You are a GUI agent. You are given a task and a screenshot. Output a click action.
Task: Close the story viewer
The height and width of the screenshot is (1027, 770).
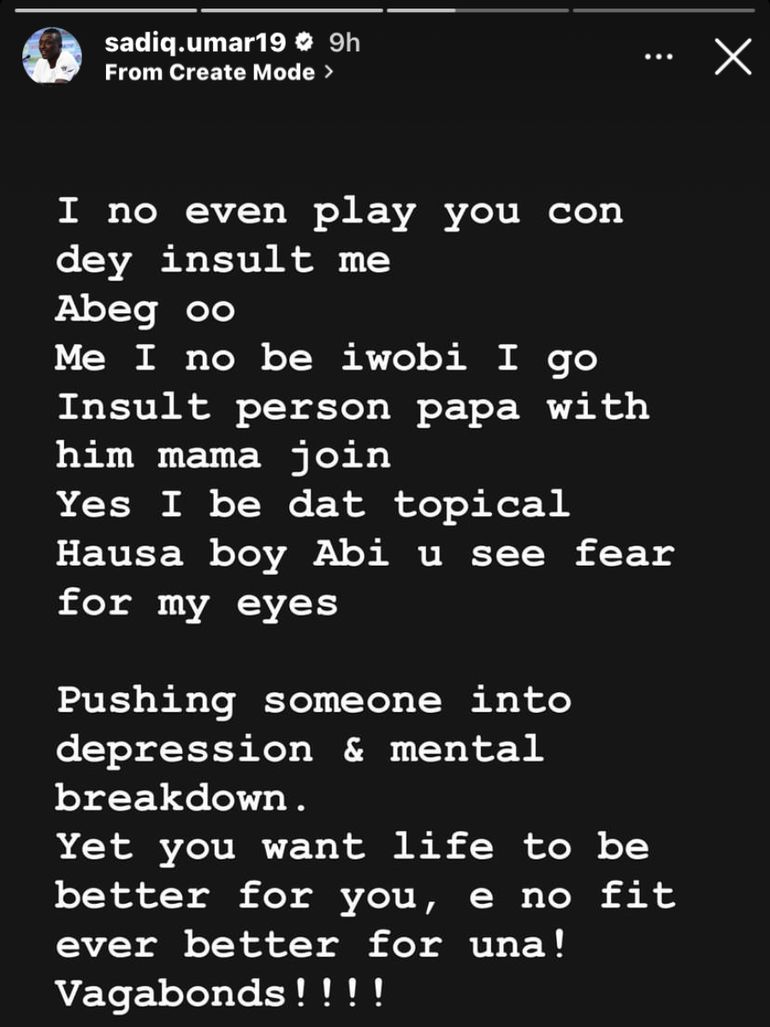[733, 58]
